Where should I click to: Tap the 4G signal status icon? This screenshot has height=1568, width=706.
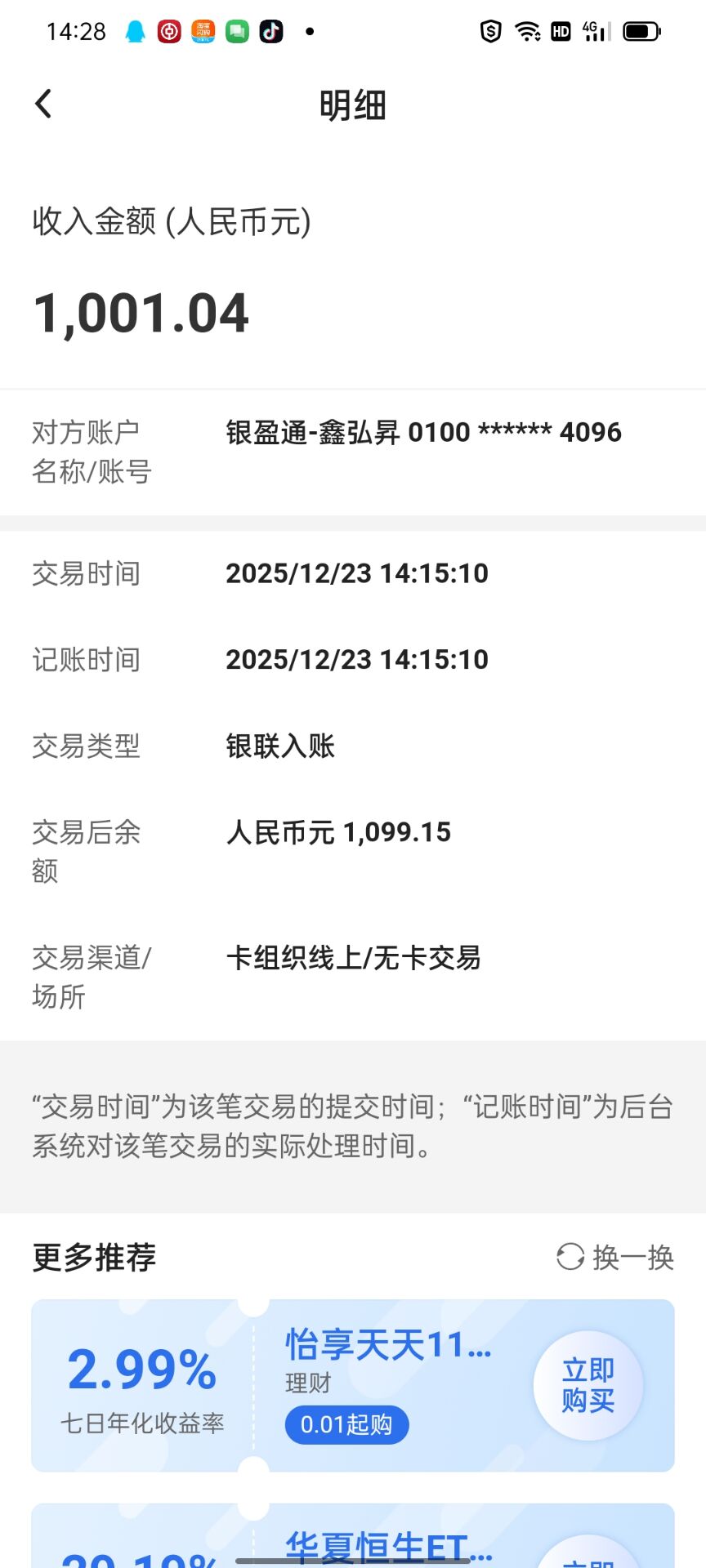(x=594, y=31)
